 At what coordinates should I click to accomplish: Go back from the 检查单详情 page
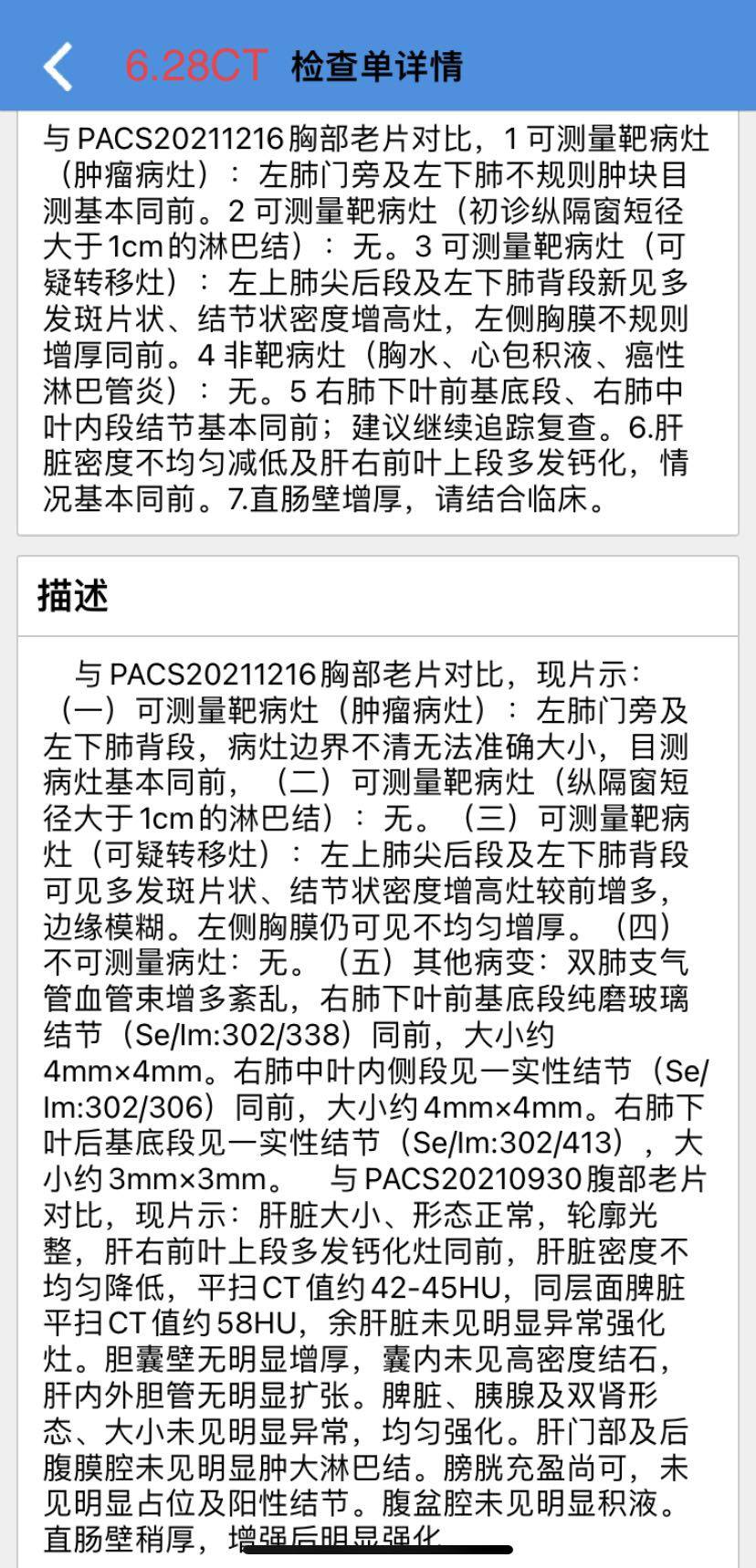coord(58,67)
